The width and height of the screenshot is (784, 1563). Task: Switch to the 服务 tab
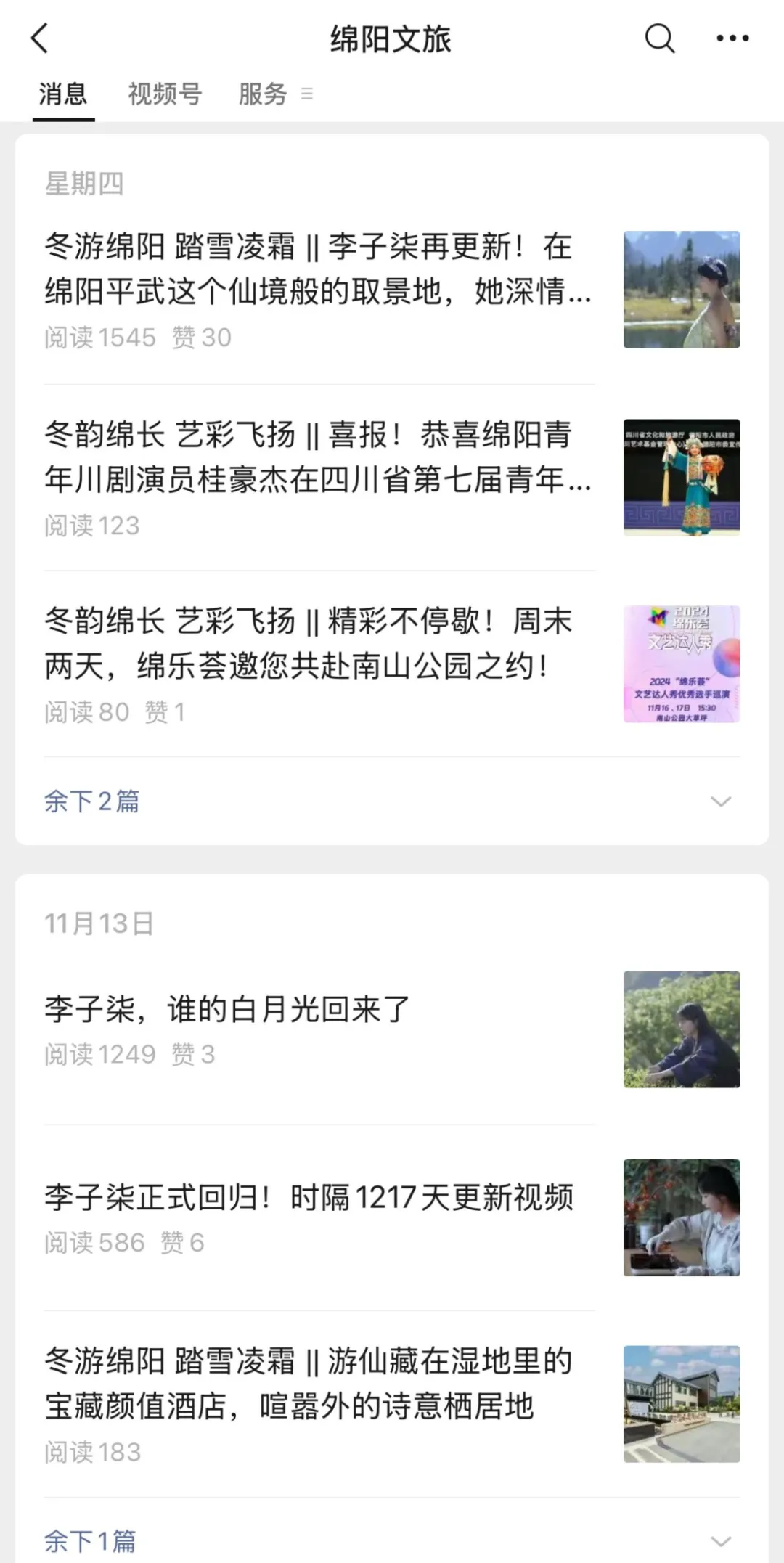(264, 94)
